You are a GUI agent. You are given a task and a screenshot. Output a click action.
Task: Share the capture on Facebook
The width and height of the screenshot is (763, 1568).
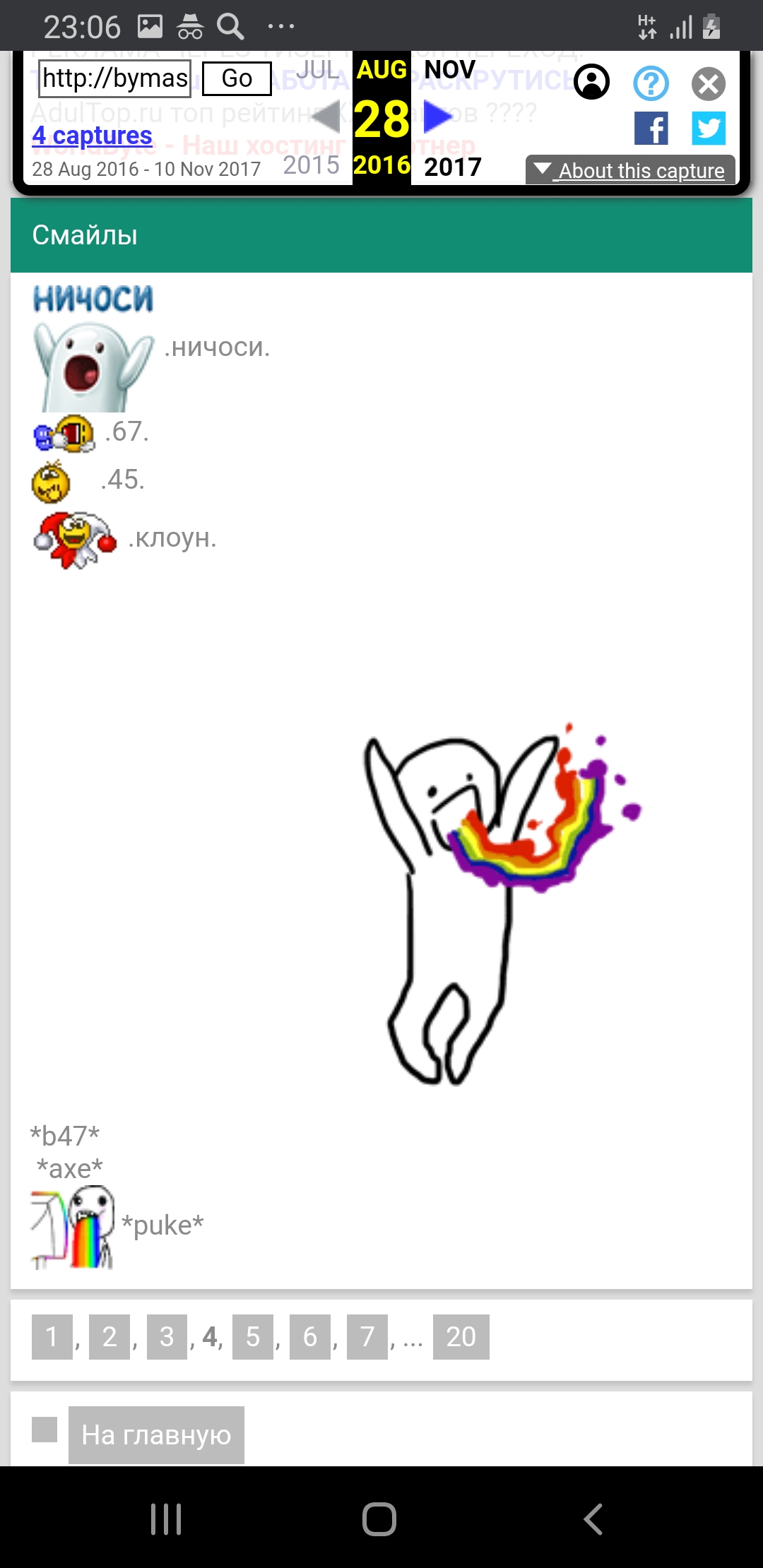click(651, 129)
